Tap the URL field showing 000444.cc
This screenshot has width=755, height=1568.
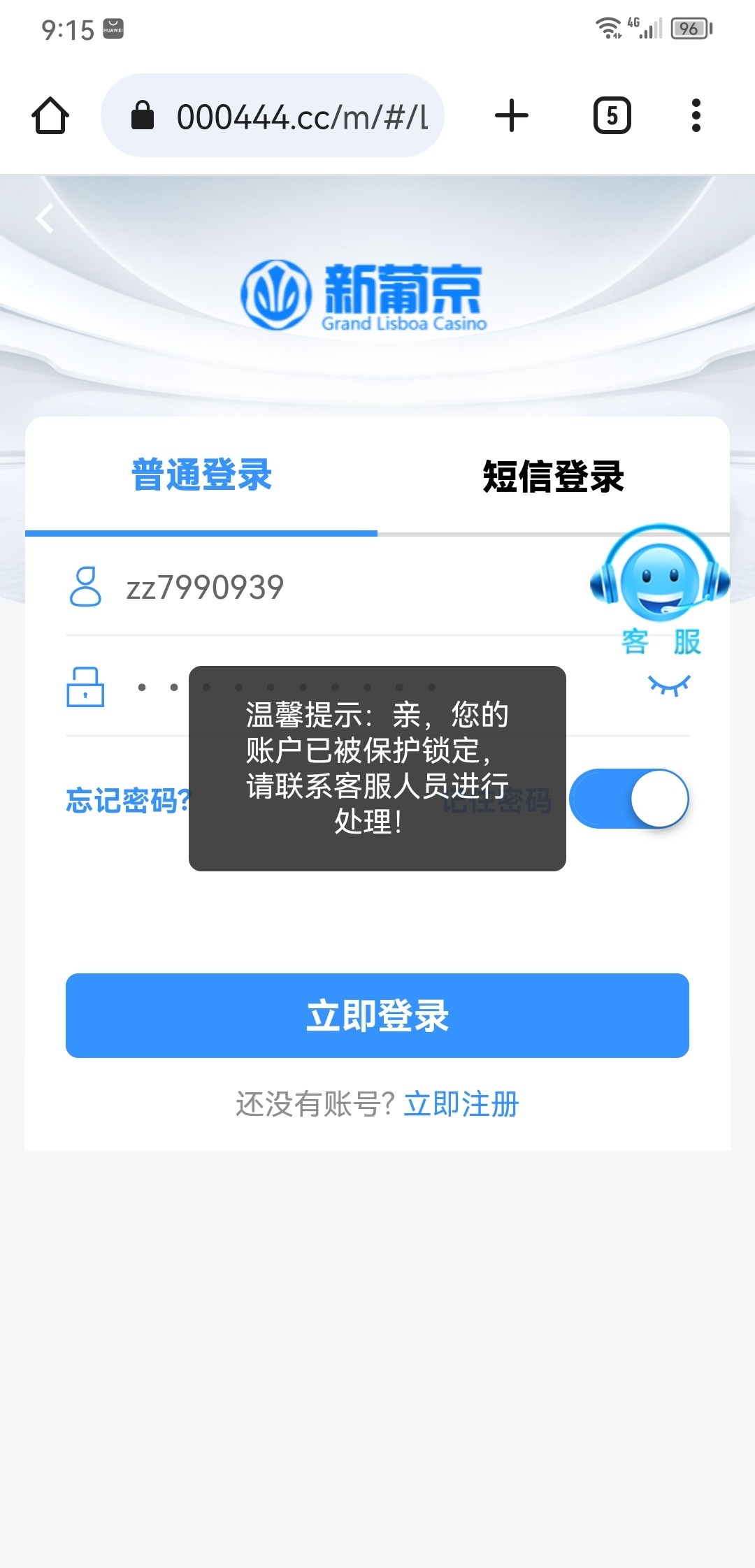pos(301,115)
